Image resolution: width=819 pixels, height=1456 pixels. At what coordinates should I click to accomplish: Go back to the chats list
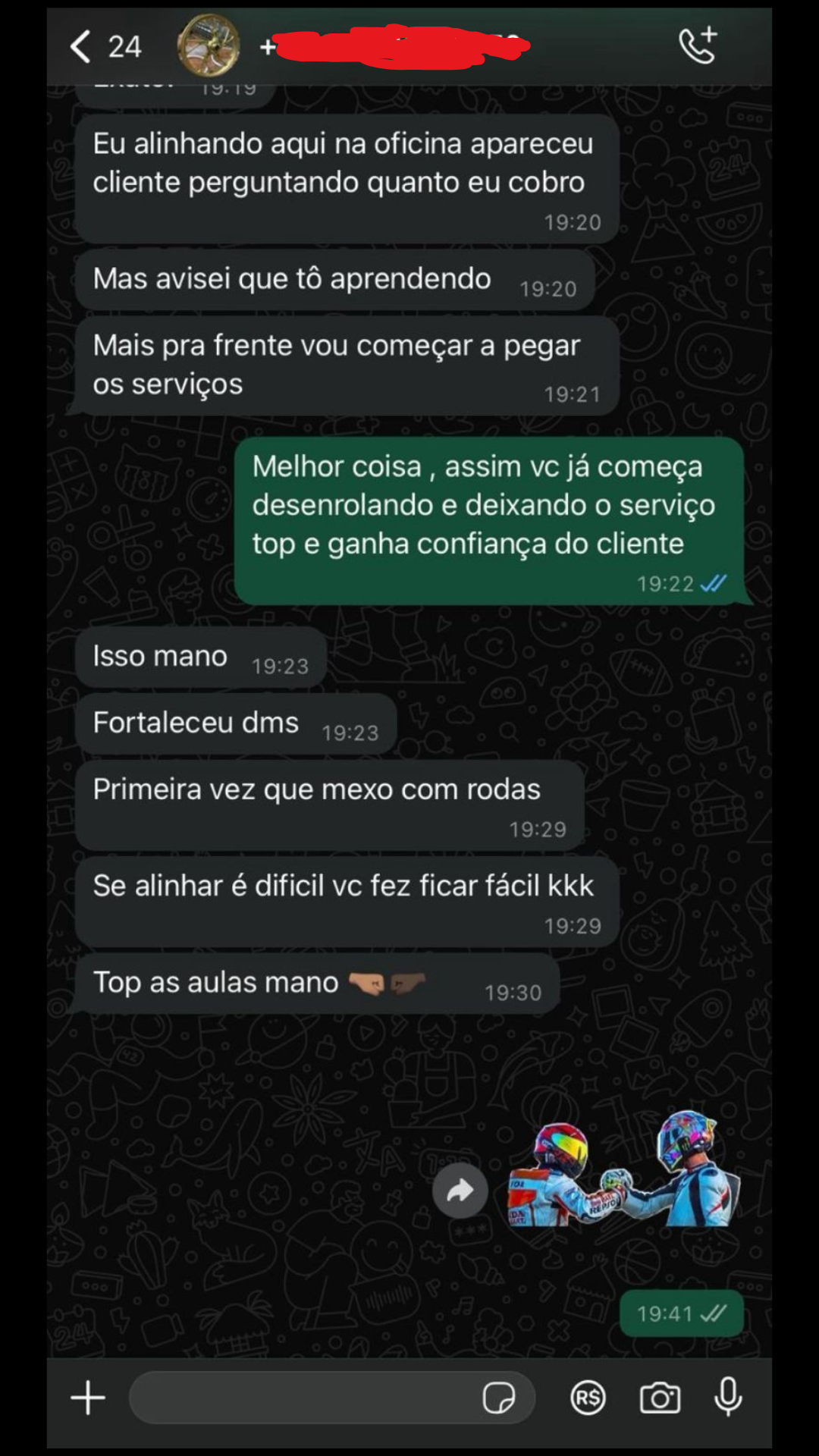[81, 47]
